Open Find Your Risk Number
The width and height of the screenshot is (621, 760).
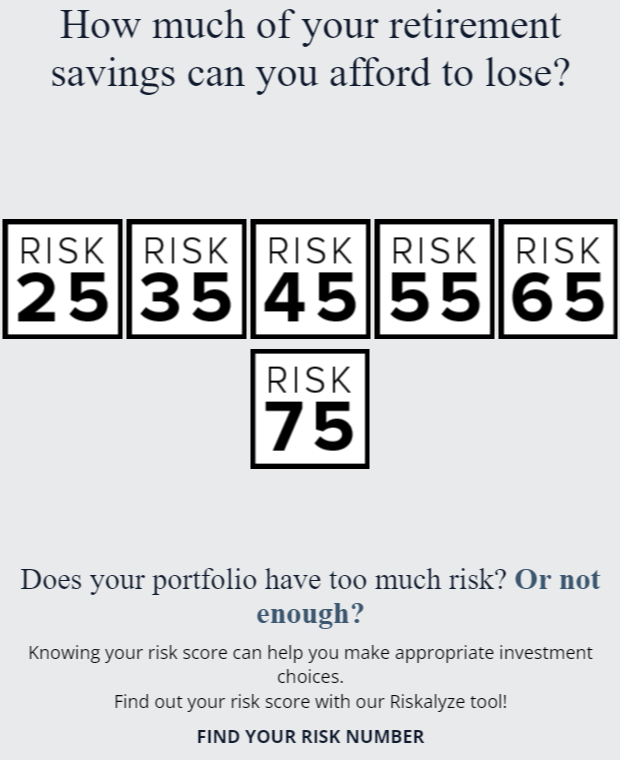[310, 737]
